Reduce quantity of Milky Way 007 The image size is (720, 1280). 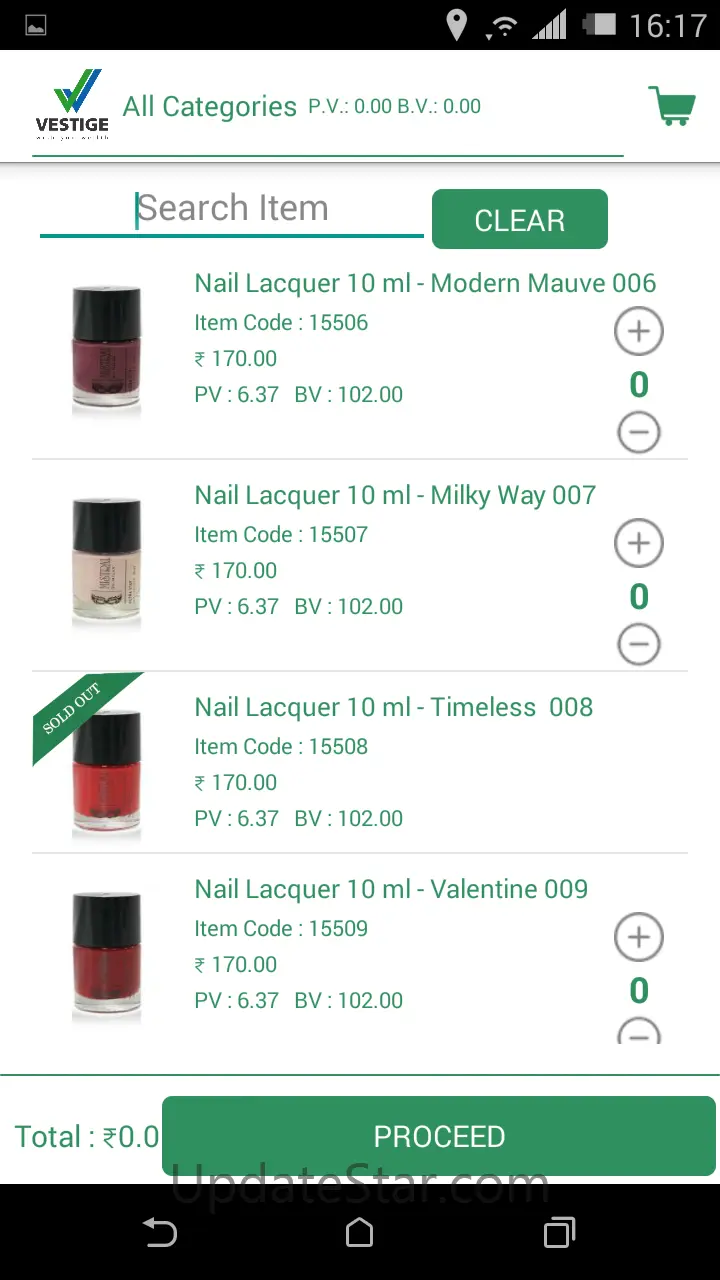(x=638, y=644)
